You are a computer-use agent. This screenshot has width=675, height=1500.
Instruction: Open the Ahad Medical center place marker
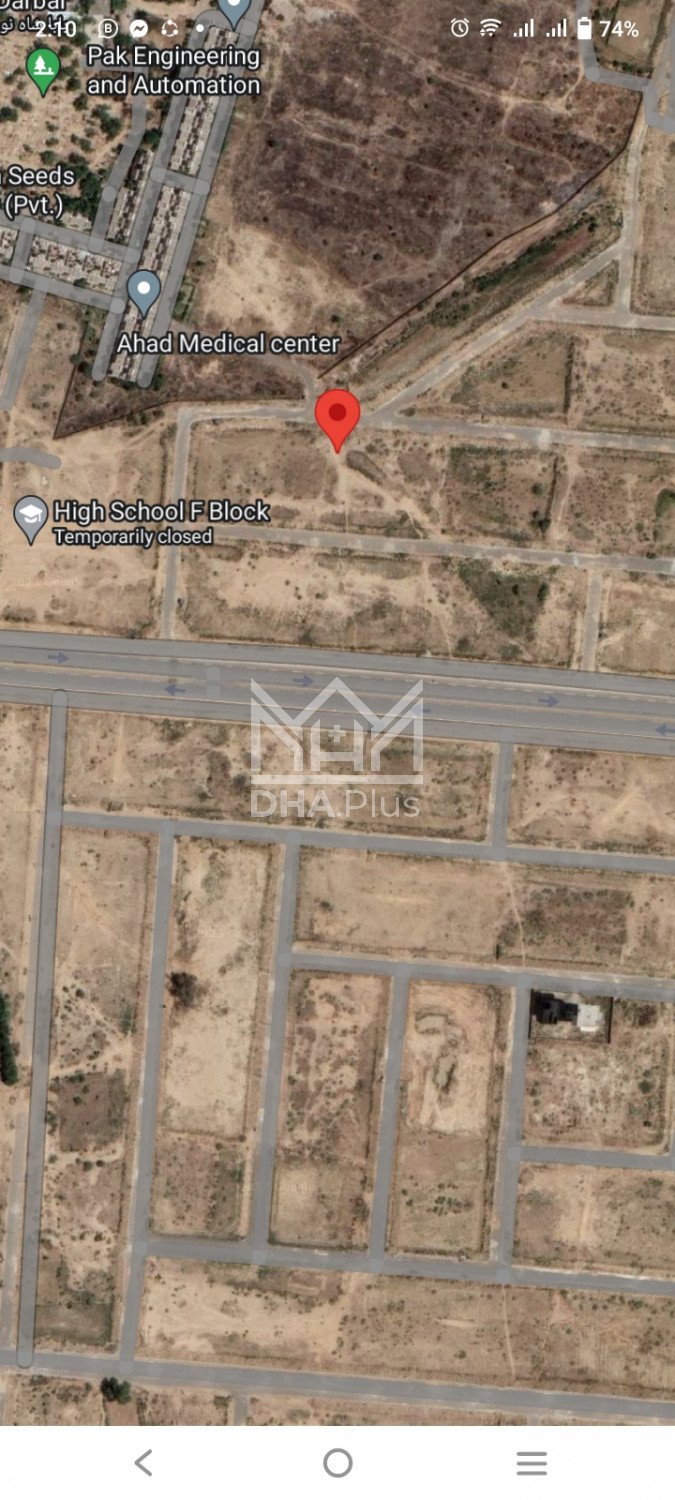pyautogui.click(x=144, y=290)
